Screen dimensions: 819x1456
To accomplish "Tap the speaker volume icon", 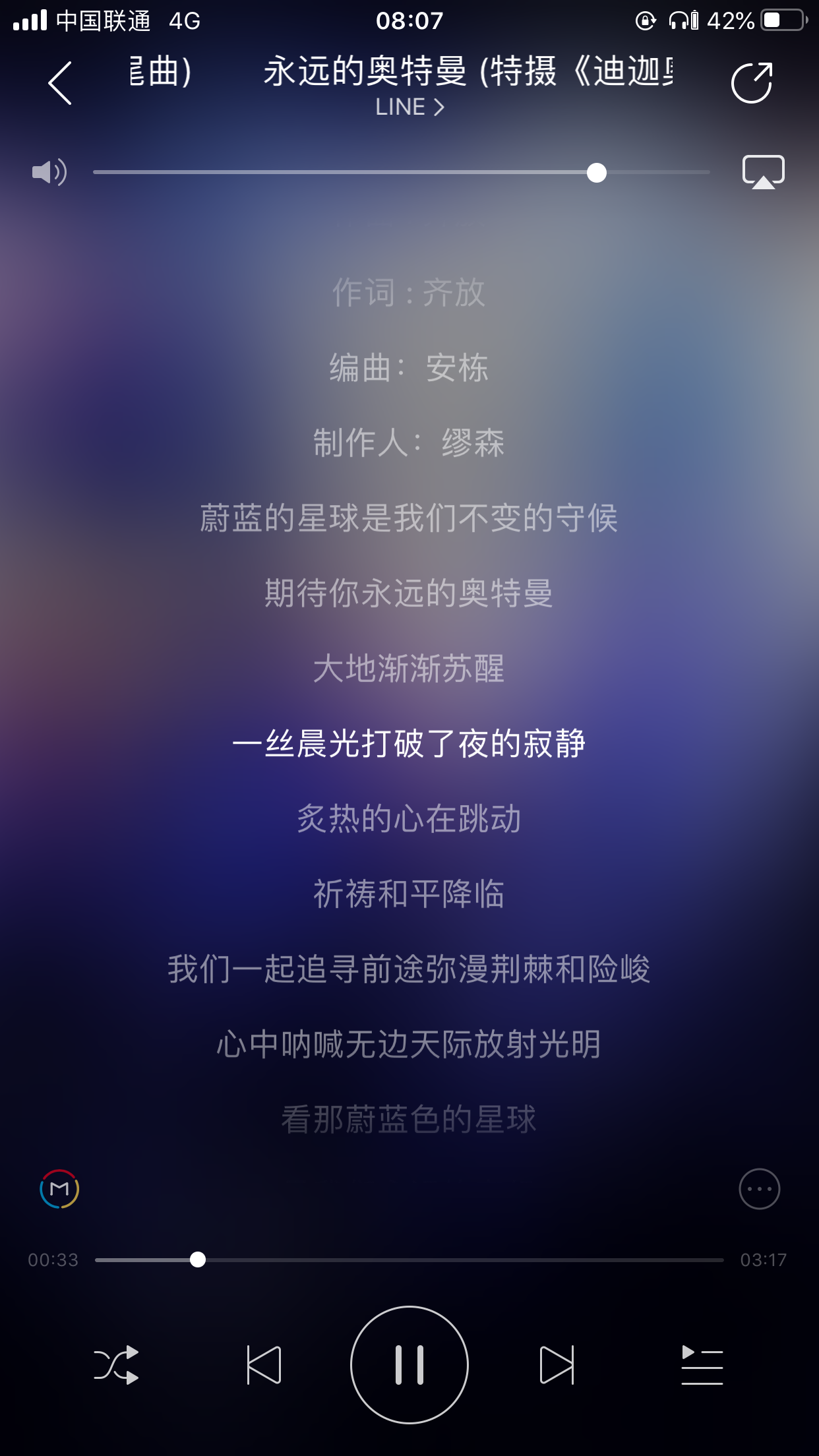I will (49, 173).
